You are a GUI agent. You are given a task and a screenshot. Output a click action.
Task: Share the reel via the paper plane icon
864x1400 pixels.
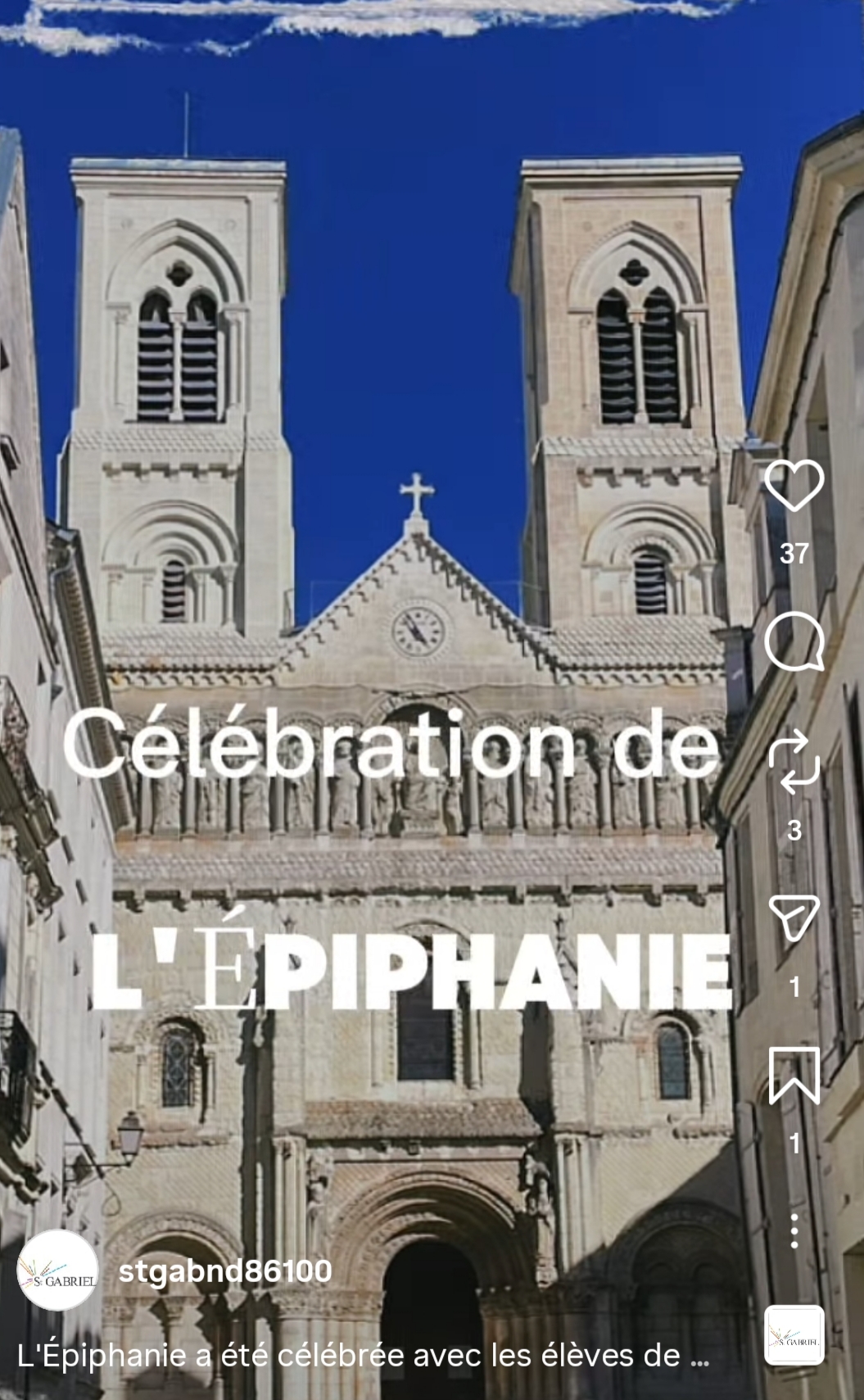pos(794,917)
